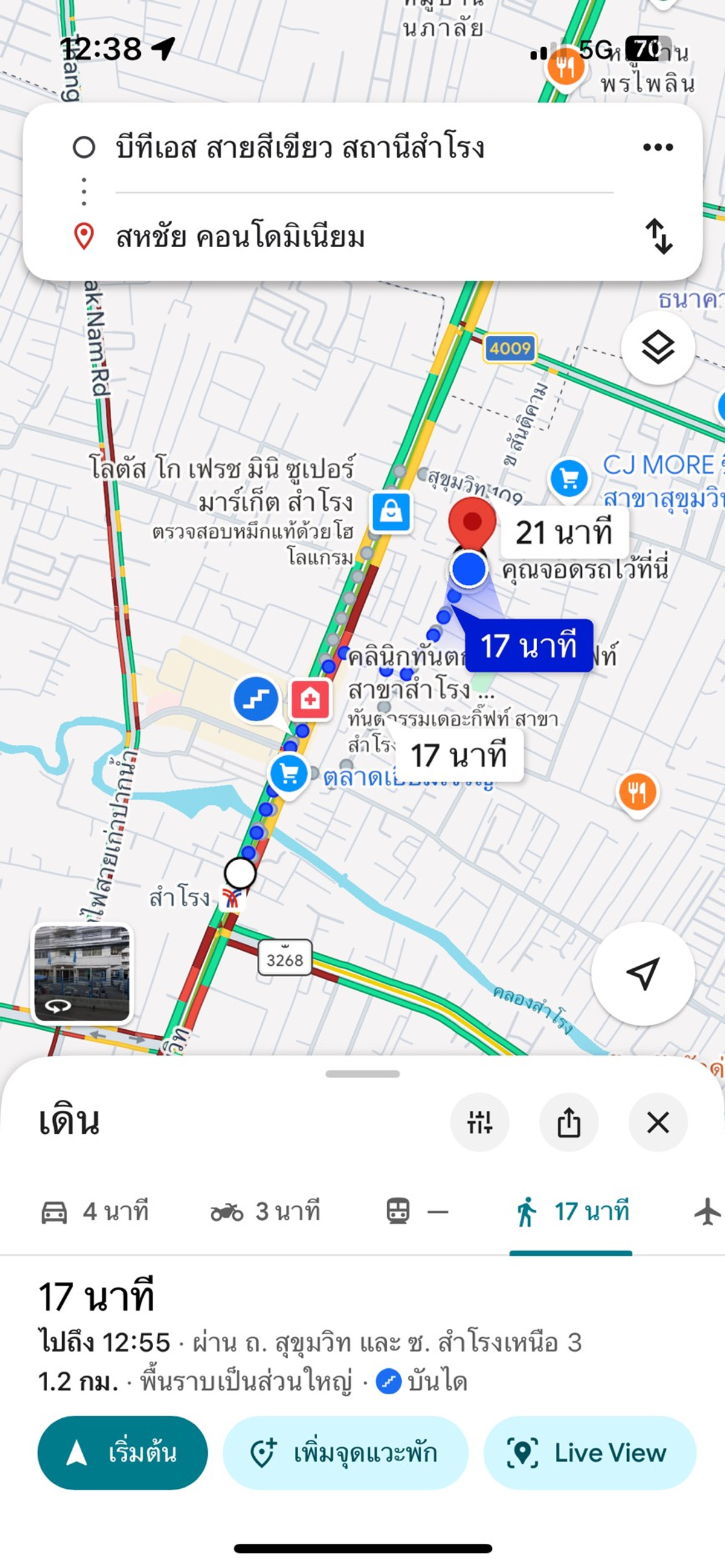The width and height of the screenshot is (725, 1568).
Task: Add a stop with เพิ่มจุดแวะพัก
Action: [345, 1453]
